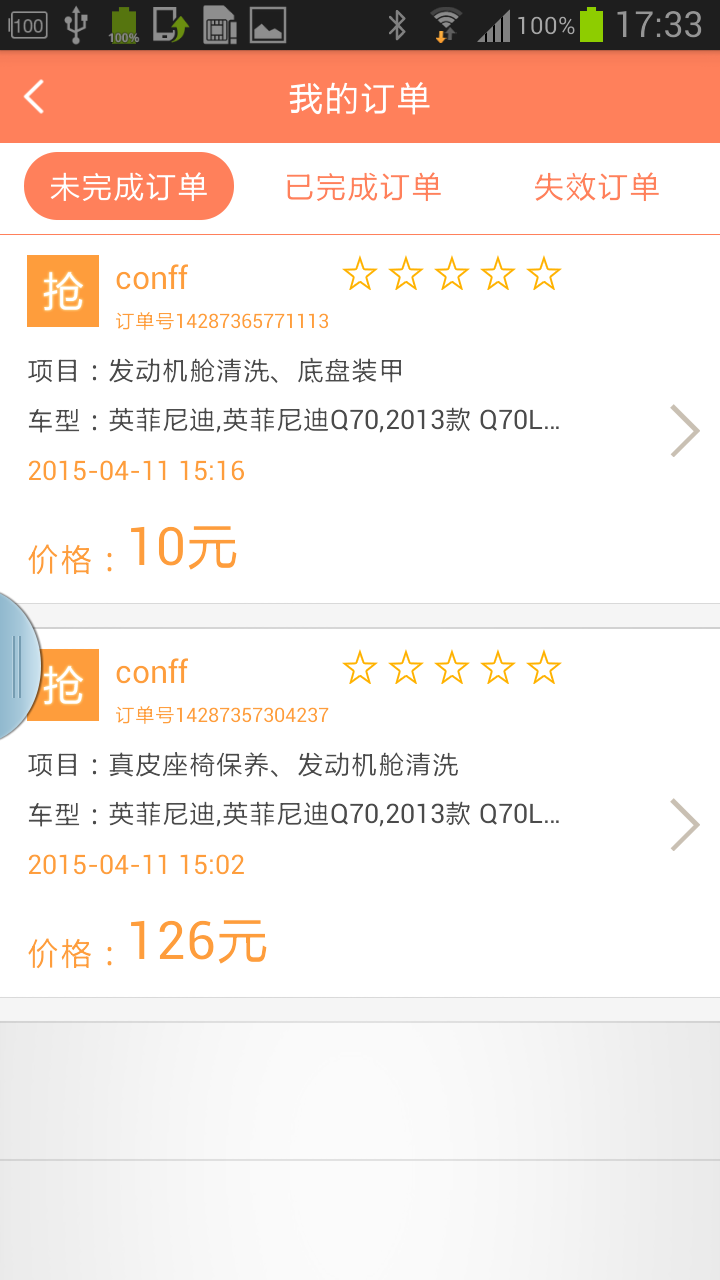Viewport: 720px width, 1280px height.
Task: Select the 未完成订单 tab
Action: pyautogui.click(x=129, y=187)
